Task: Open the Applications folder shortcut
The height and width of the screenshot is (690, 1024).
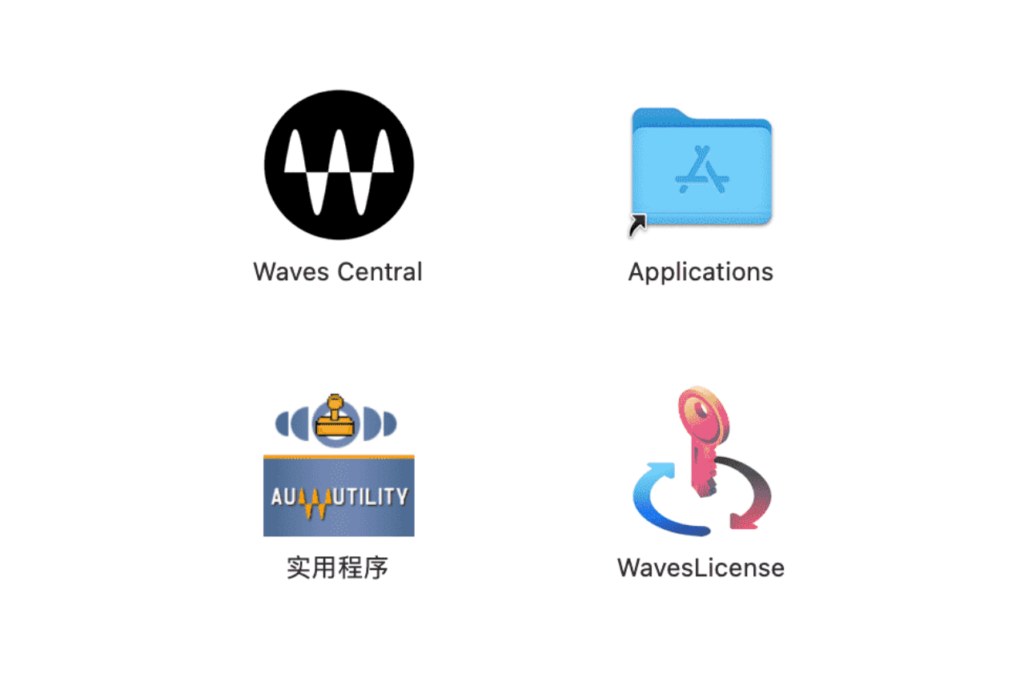Action: click(701, 168)
